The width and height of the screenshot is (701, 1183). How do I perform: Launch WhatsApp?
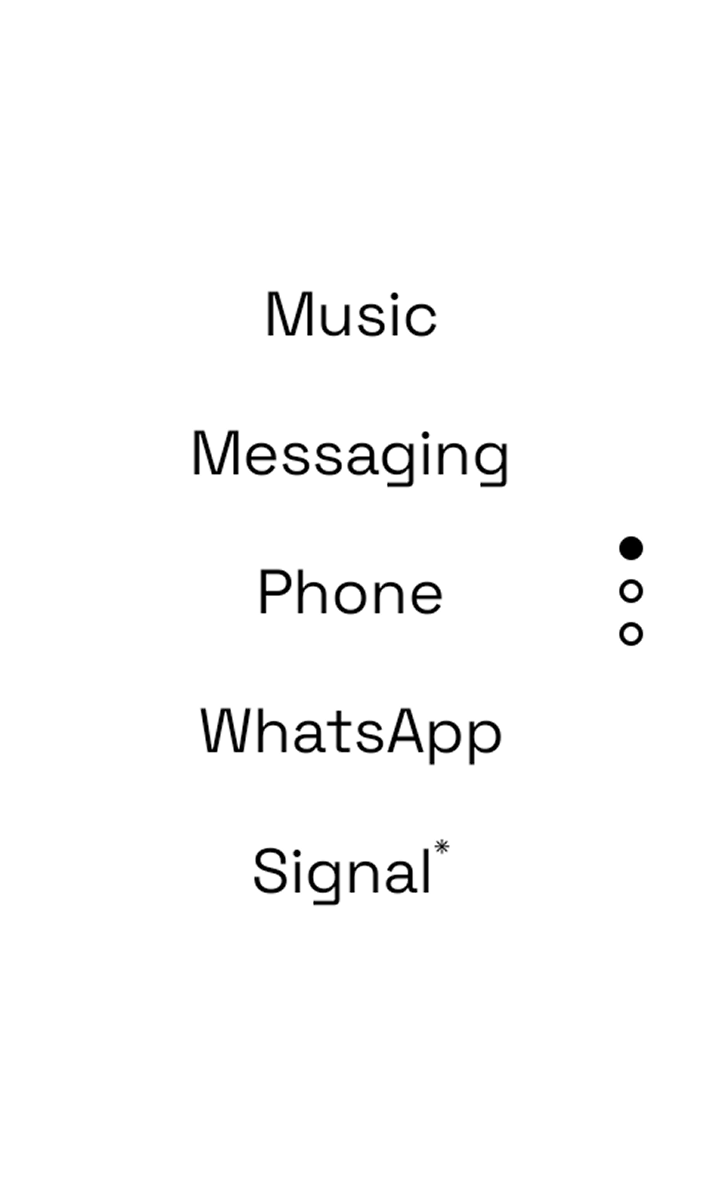[x=350, y=732]
